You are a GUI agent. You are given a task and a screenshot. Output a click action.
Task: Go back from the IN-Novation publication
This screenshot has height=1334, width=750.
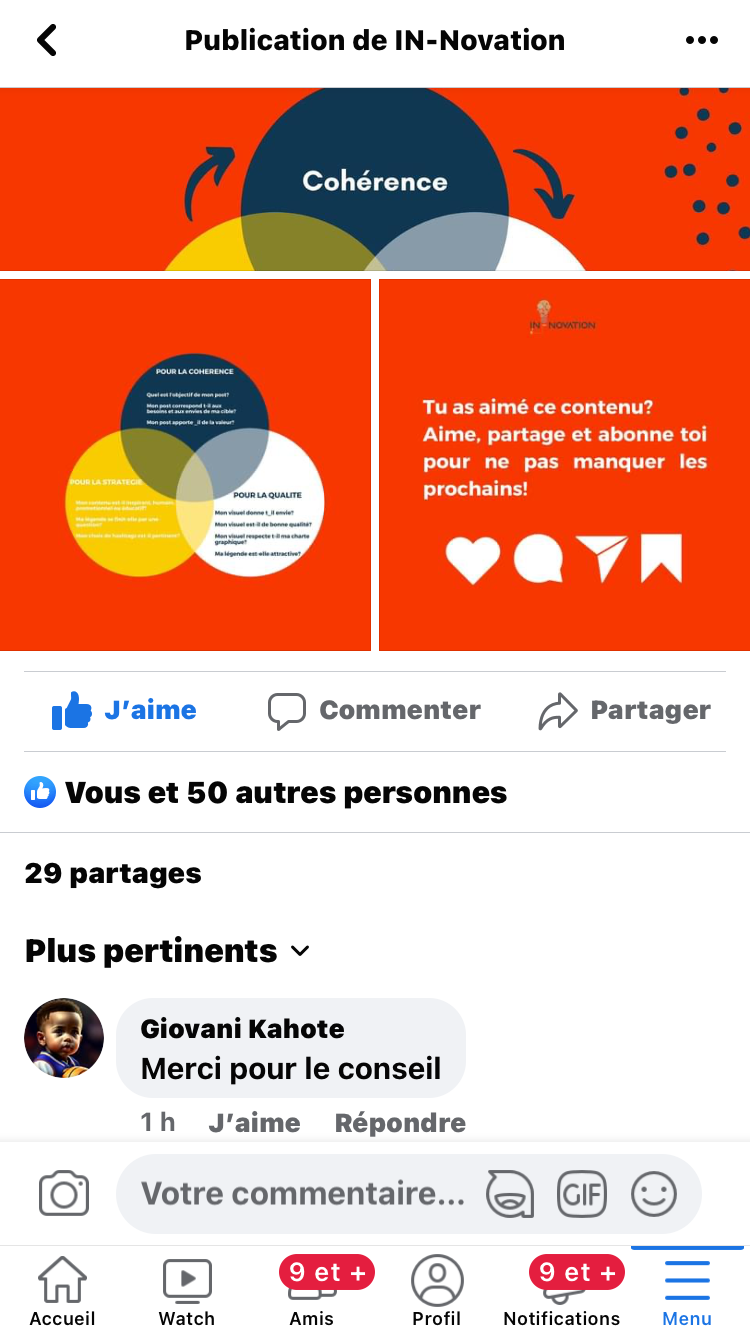coord(47,40)
